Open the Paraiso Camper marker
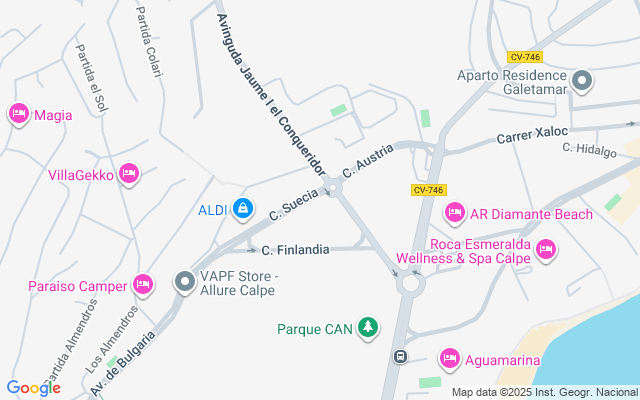The width and height of the screenshot is (640, 400). tap(143, 286)
